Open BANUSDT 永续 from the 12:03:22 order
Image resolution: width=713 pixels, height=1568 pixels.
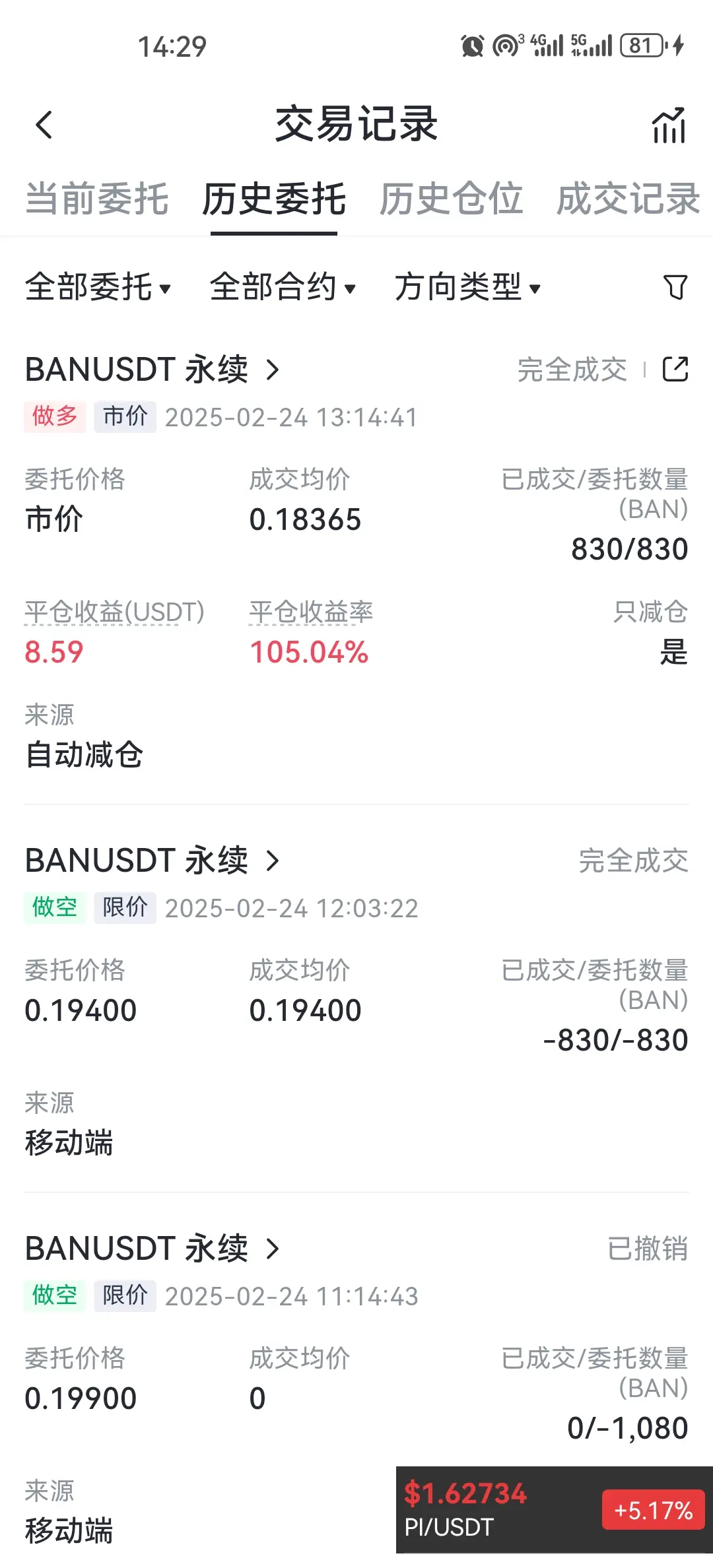click(152, 861)
